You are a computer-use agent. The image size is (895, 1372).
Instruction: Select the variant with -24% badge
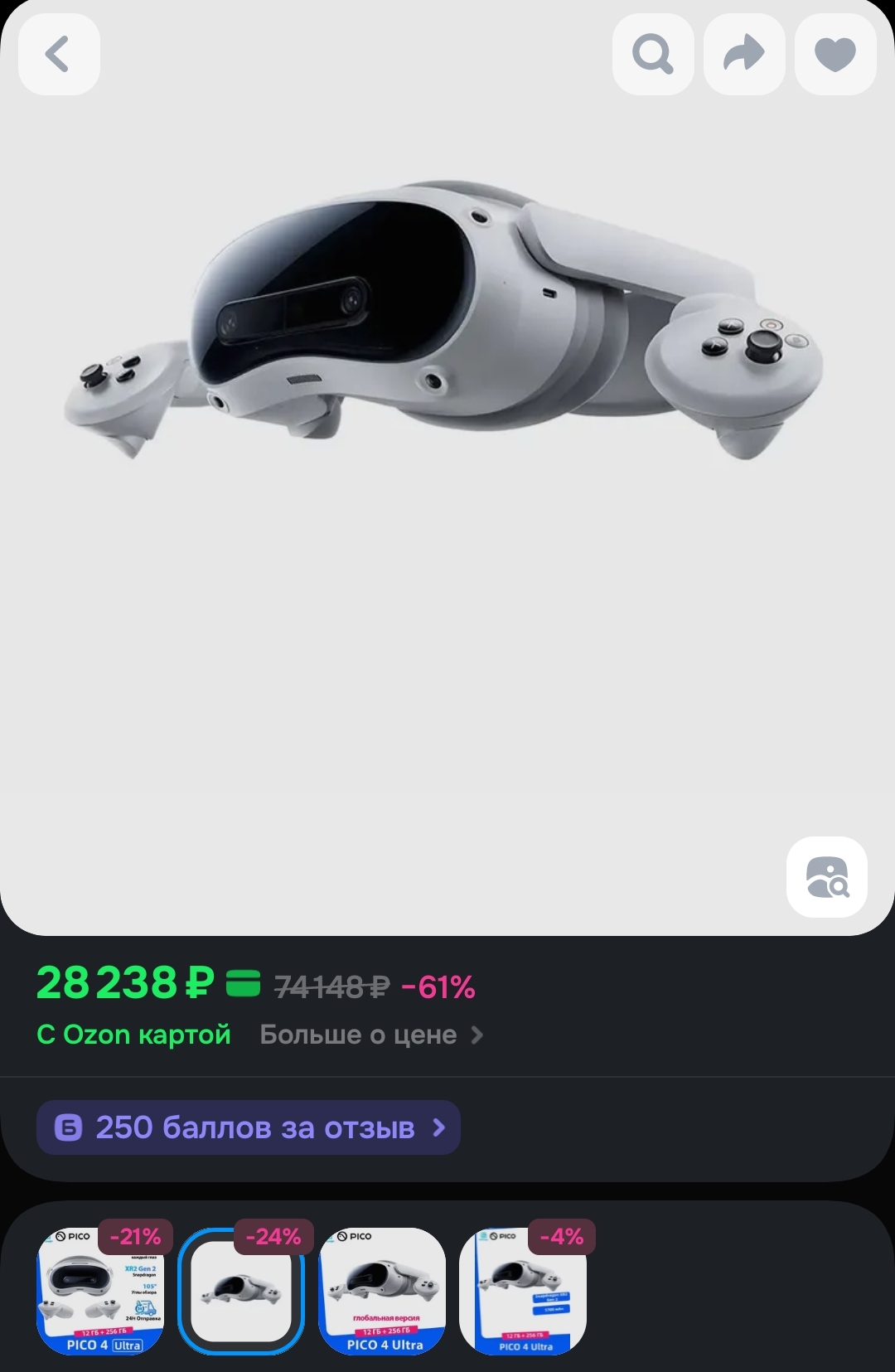[x=241, y=1292]
